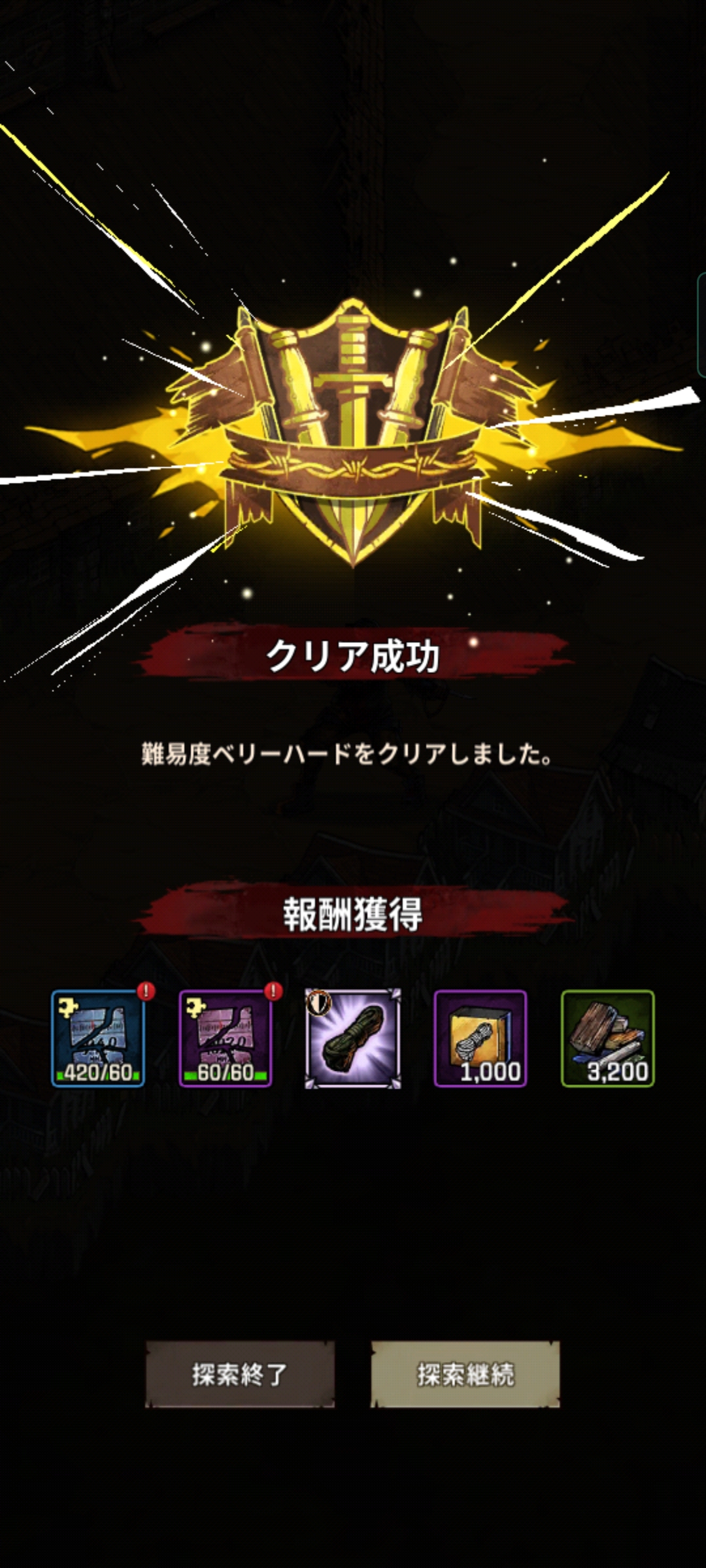View the rope equipment reward item

click(x=353, y=1038)
